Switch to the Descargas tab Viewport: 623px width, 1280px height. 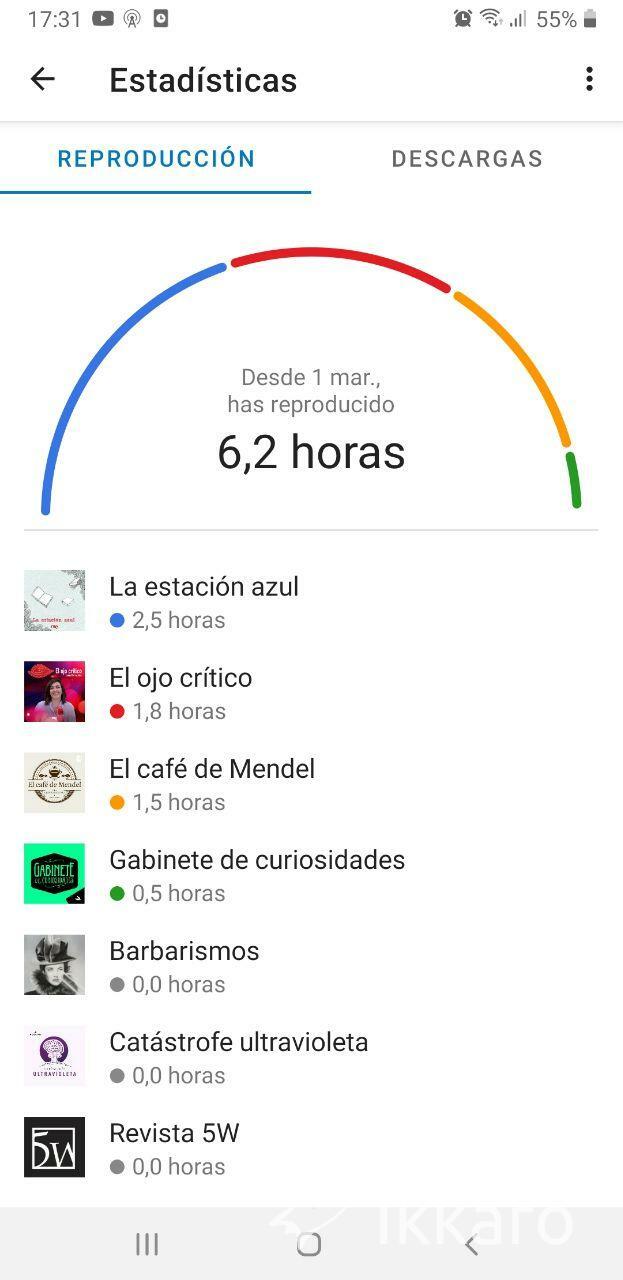point(467,159)
